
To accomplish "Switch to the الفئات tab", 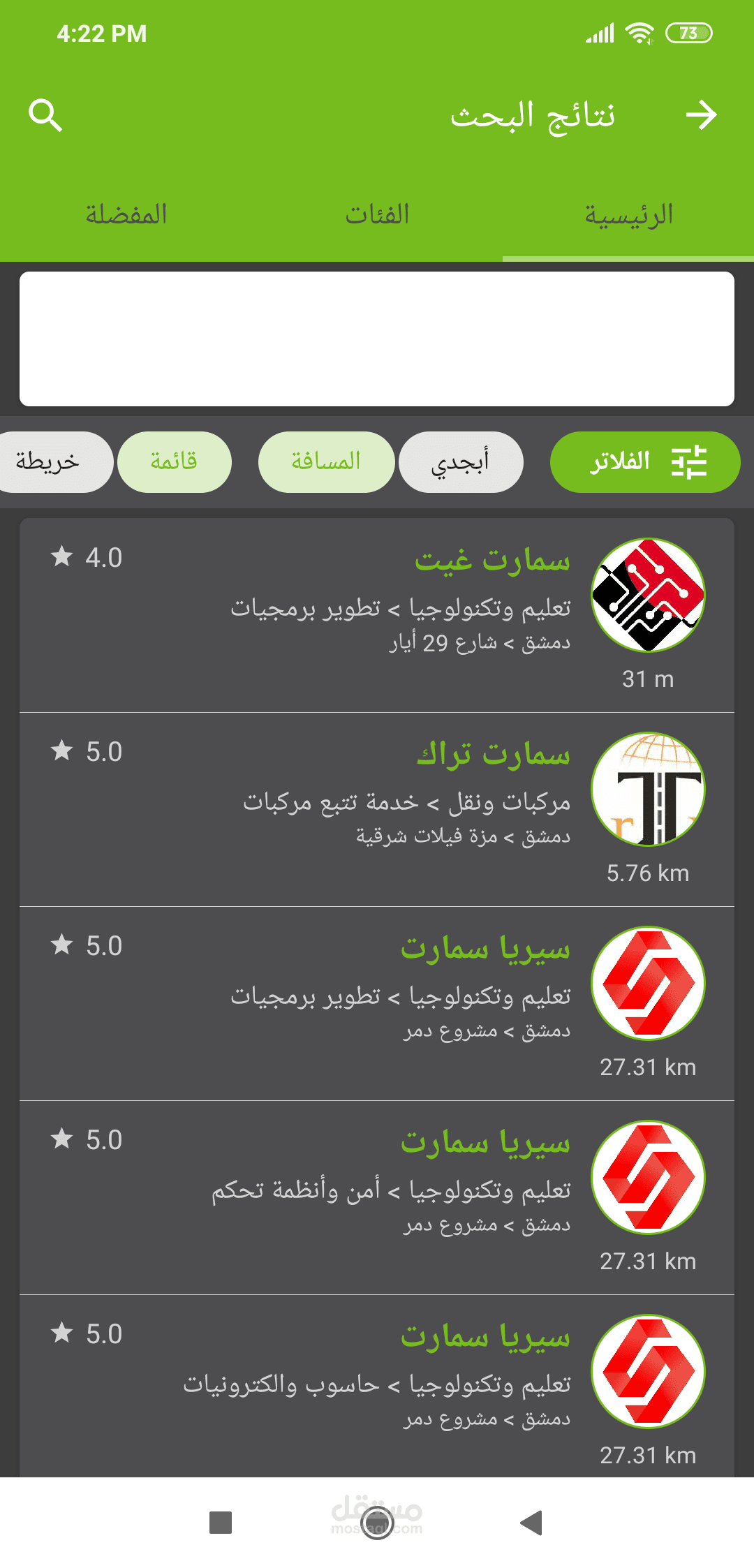I will click(x=377, y=215).
